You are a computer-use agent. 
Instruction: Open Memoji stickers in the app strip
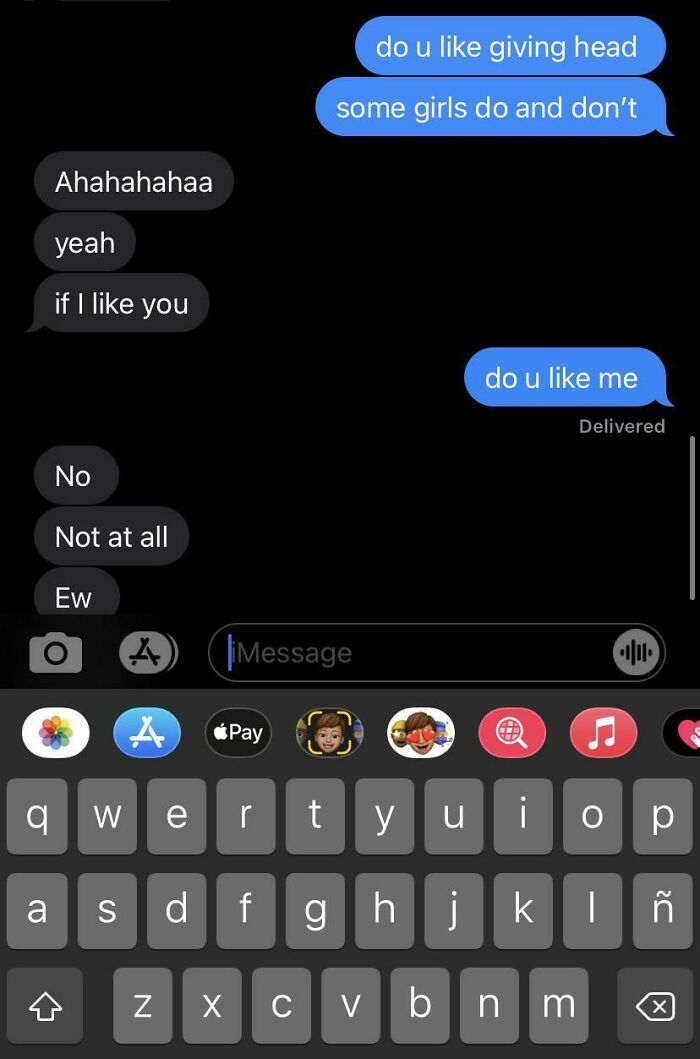click(x=421, y=733)
